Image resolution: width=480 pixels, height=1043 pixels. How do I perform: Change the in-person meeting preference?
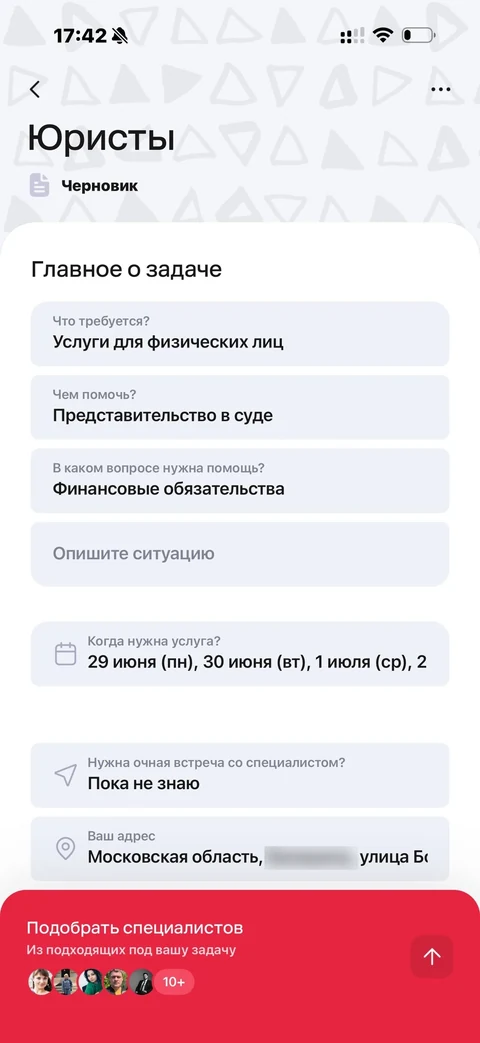(240, 775)
